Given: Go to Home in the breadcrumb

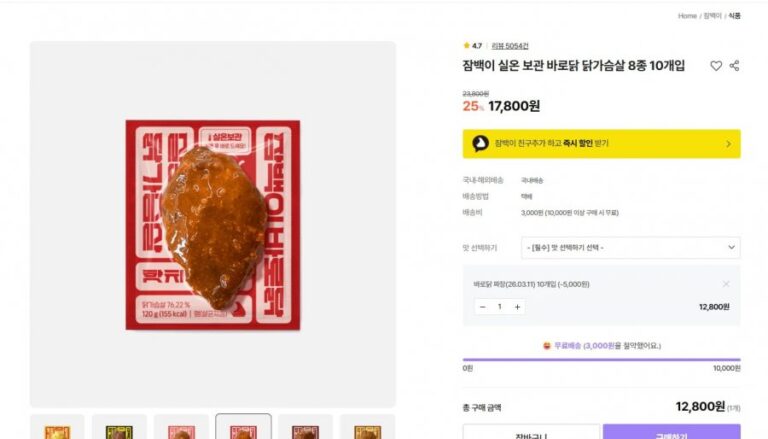Looking at the screenshot, I should coord(687,16).
